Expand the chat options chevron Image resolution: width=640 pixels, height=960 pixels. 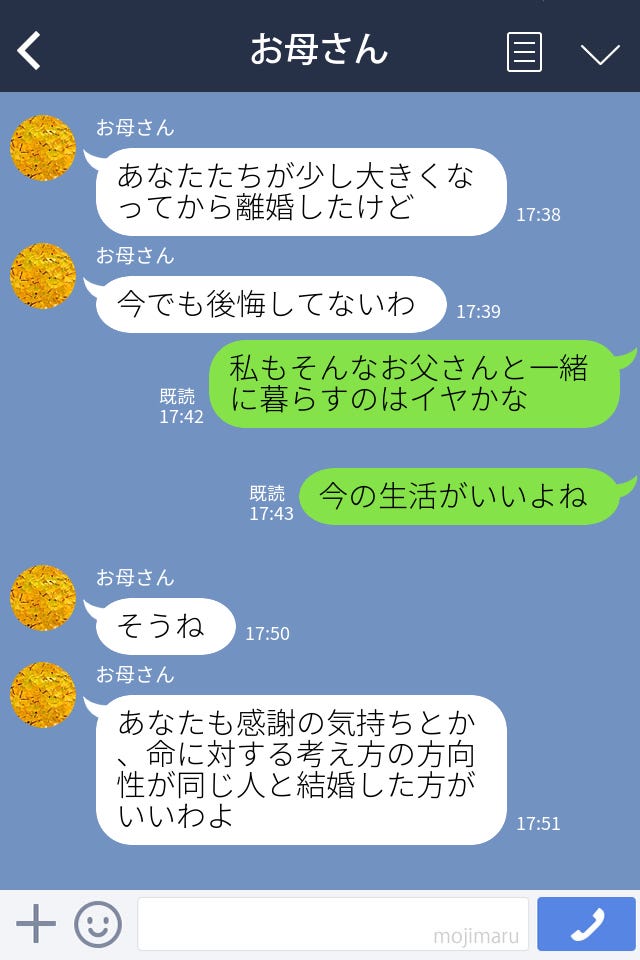600,54
